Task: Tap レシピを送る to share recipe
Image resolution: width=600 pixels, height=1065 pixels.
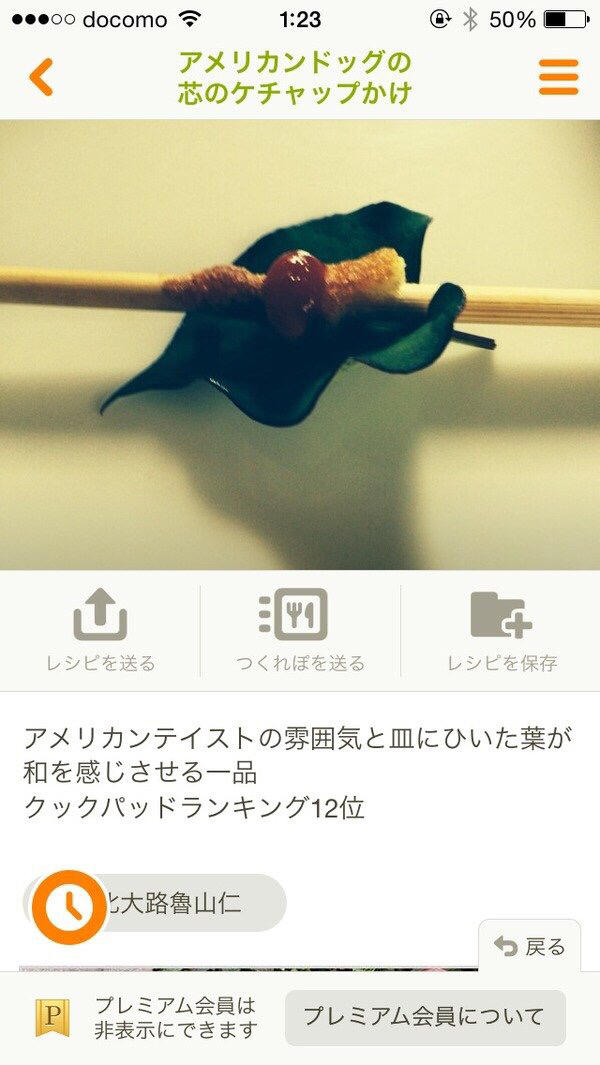Action: coord(100,631)
